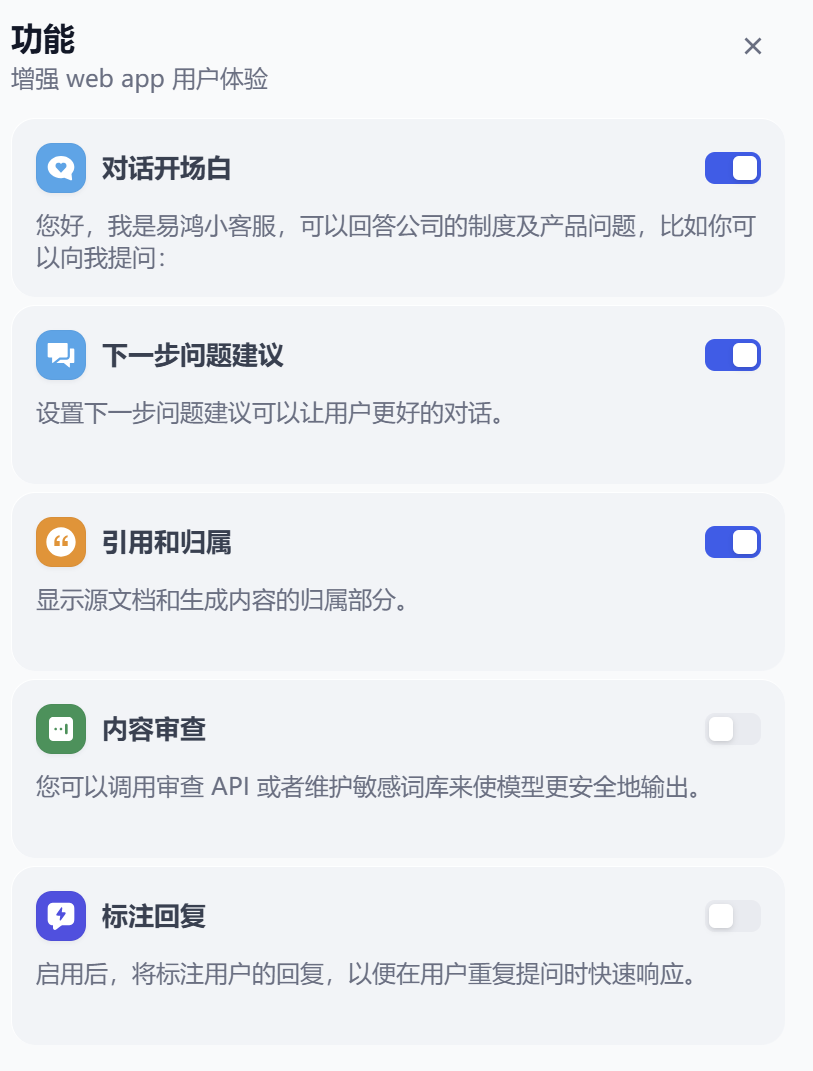Disable the 对话开场白 feature
Screen dimensions: 813x1071
click(732, 168)
